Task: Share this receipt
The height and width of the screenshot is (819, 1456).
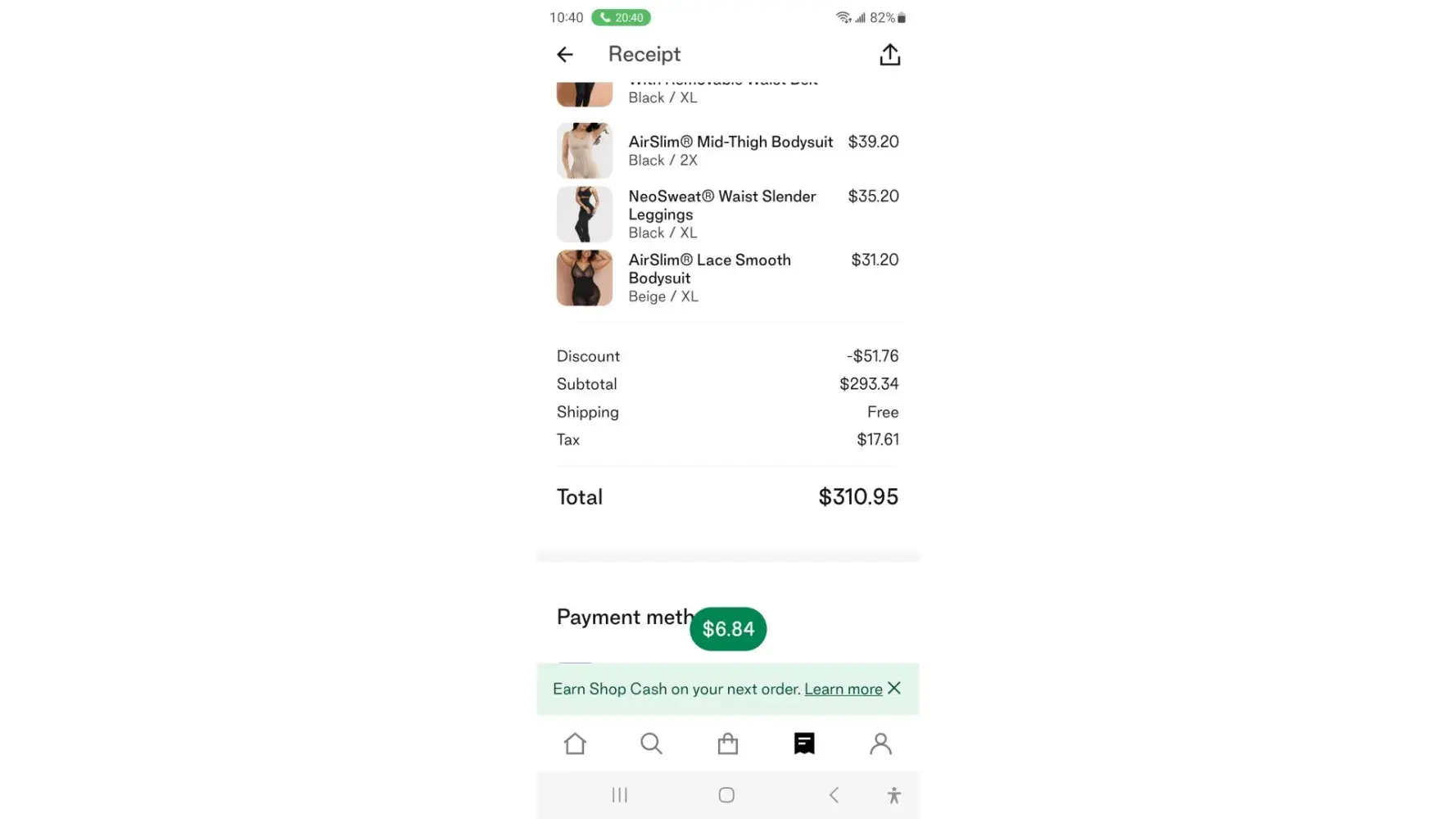Action: pos(889,55)
